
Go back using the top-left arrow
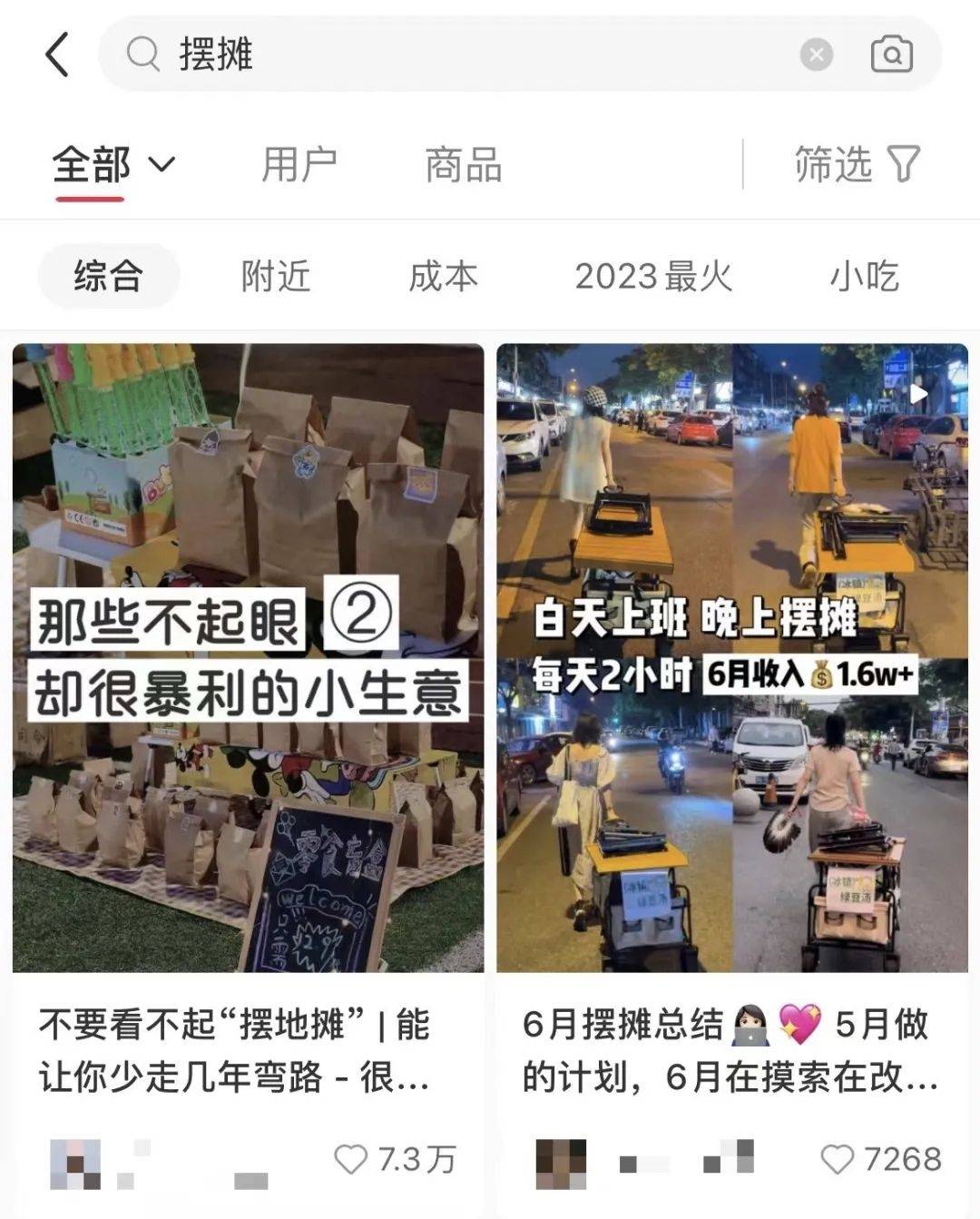coord(57,54)
